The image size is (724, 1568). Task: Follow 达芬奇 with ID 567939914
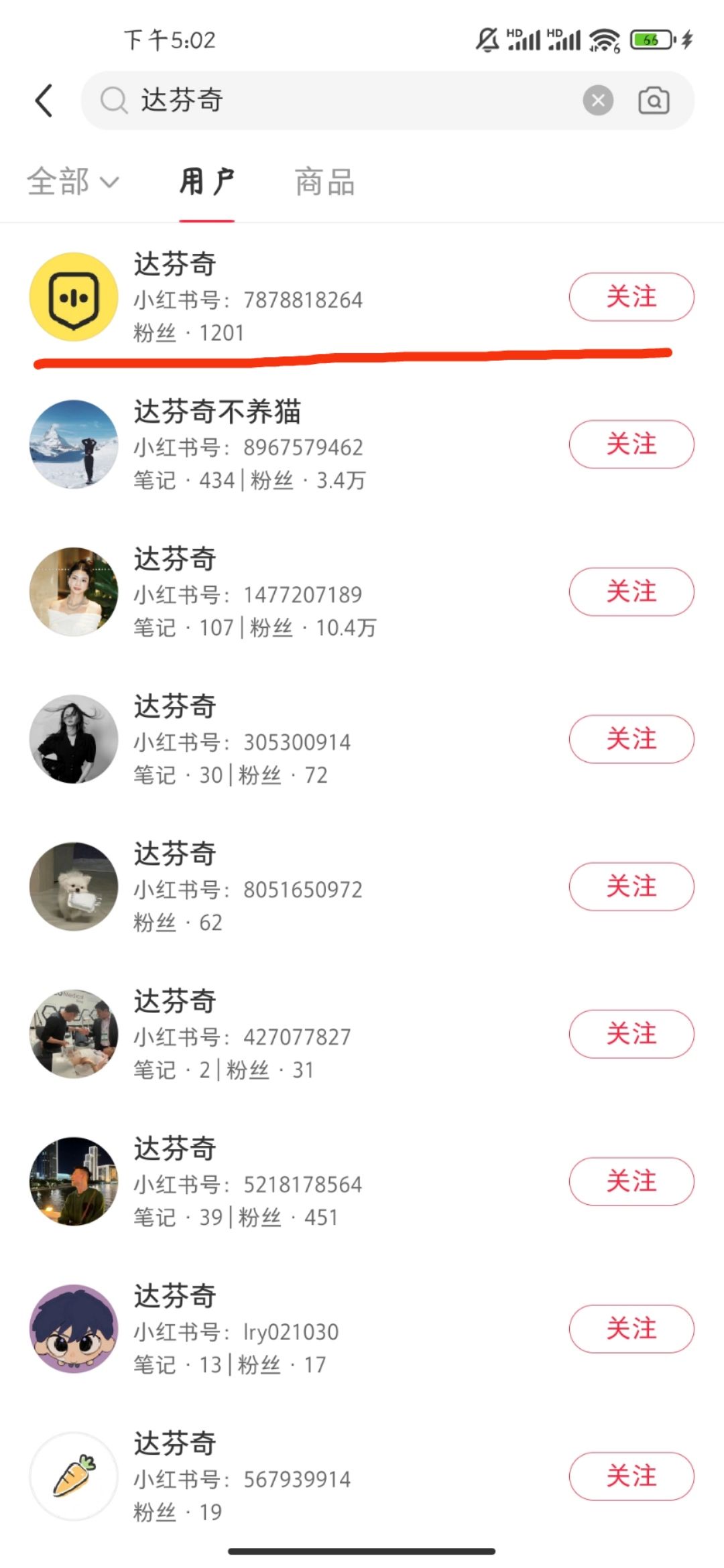click(631, 1476)
